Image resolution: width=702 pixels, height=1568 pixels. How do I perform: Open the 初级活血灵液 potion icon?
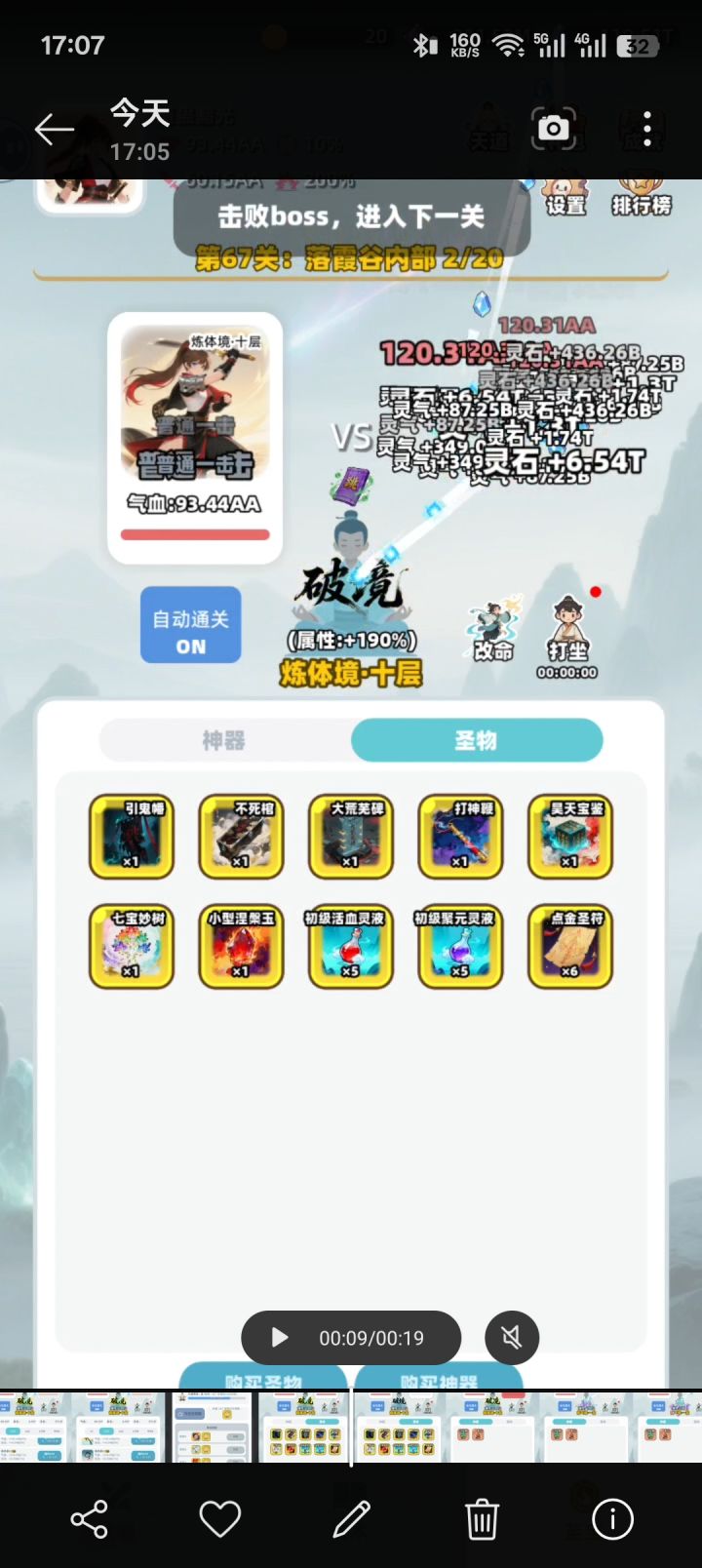point(350,946)
